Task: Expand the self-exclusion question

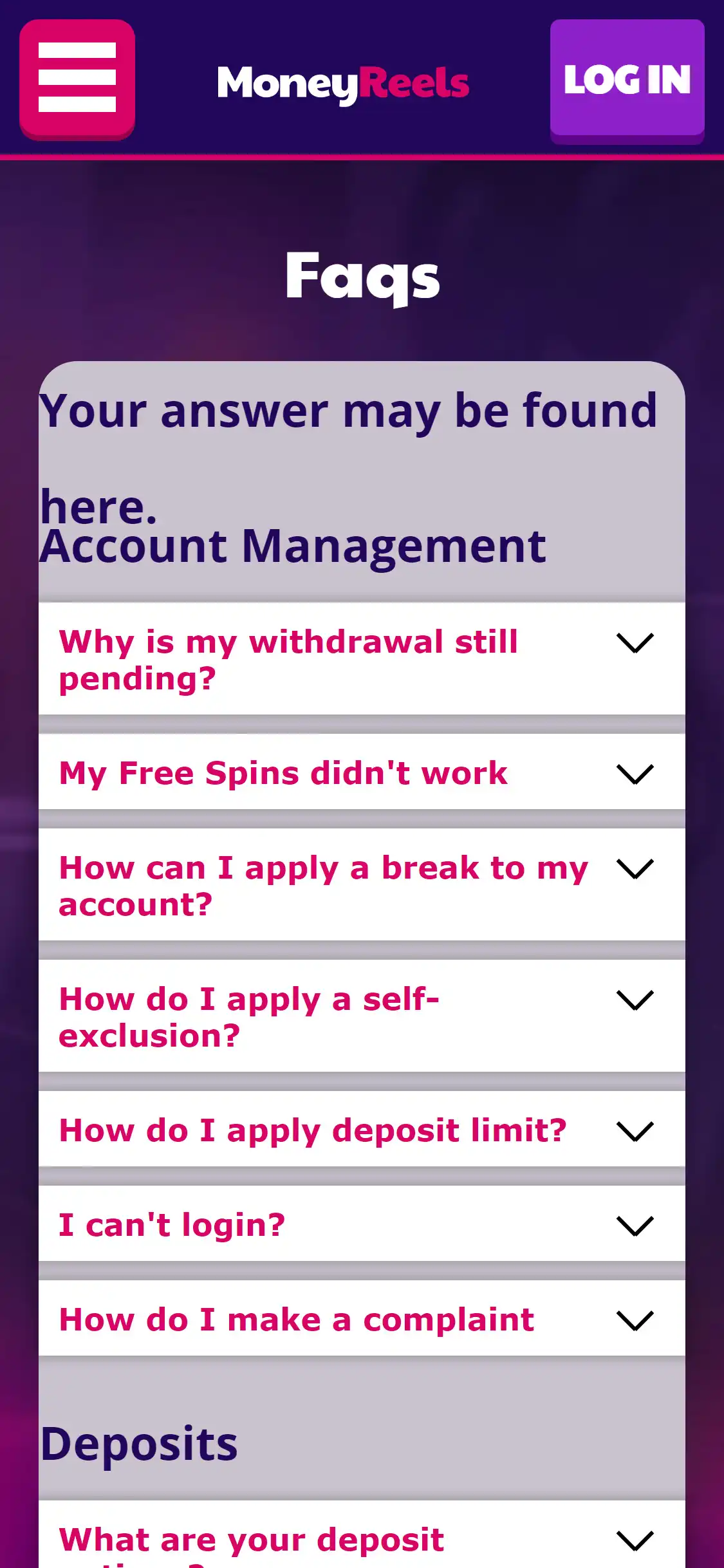Action: [361, 1017]
